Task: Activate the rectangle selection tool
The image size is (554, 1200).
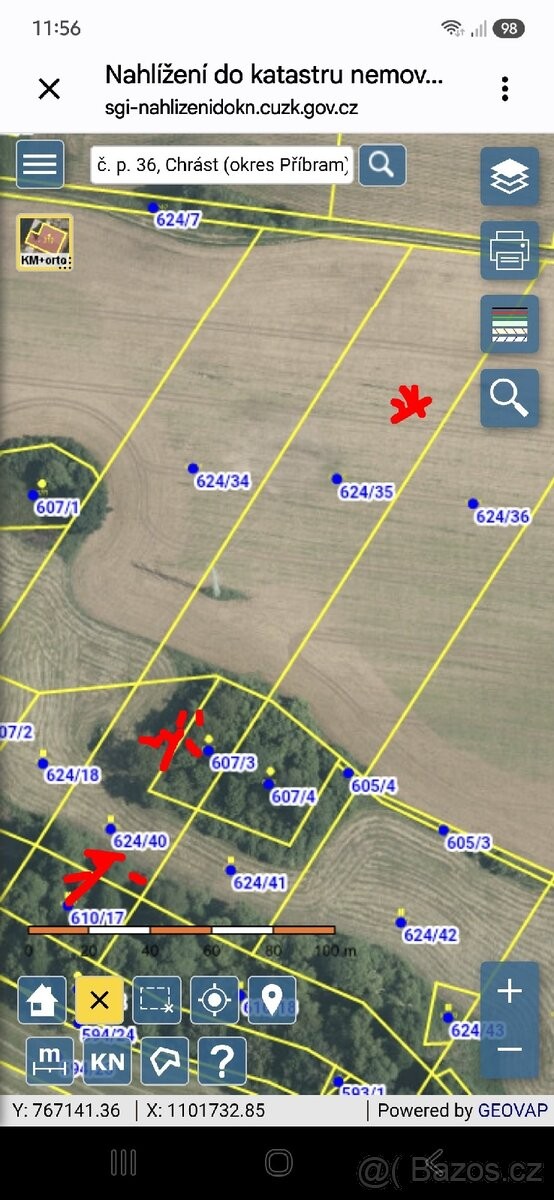Action: pyautogui.click(x=157, y=1000)
